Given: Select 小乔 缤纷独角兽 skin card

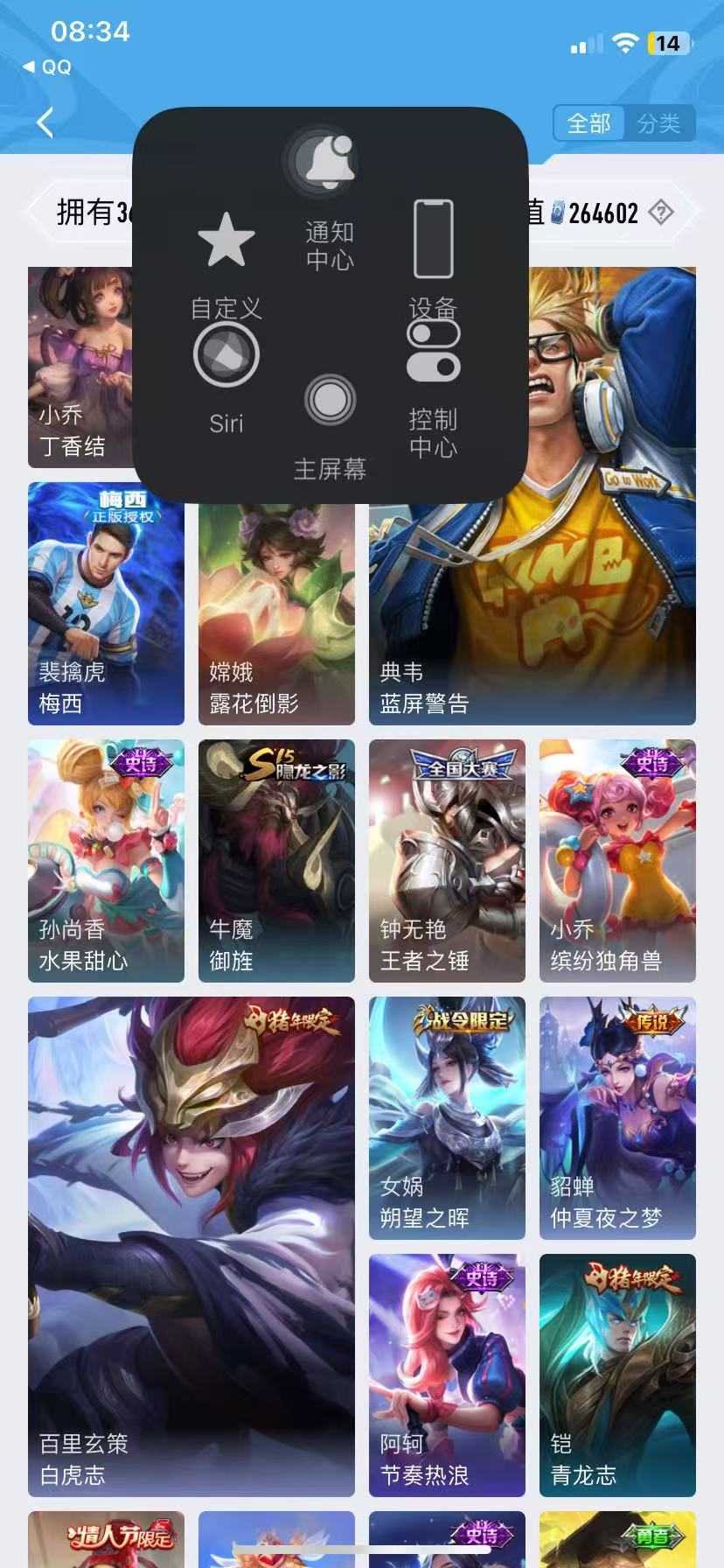Looking at the screenshot, I should coord(617,860).
